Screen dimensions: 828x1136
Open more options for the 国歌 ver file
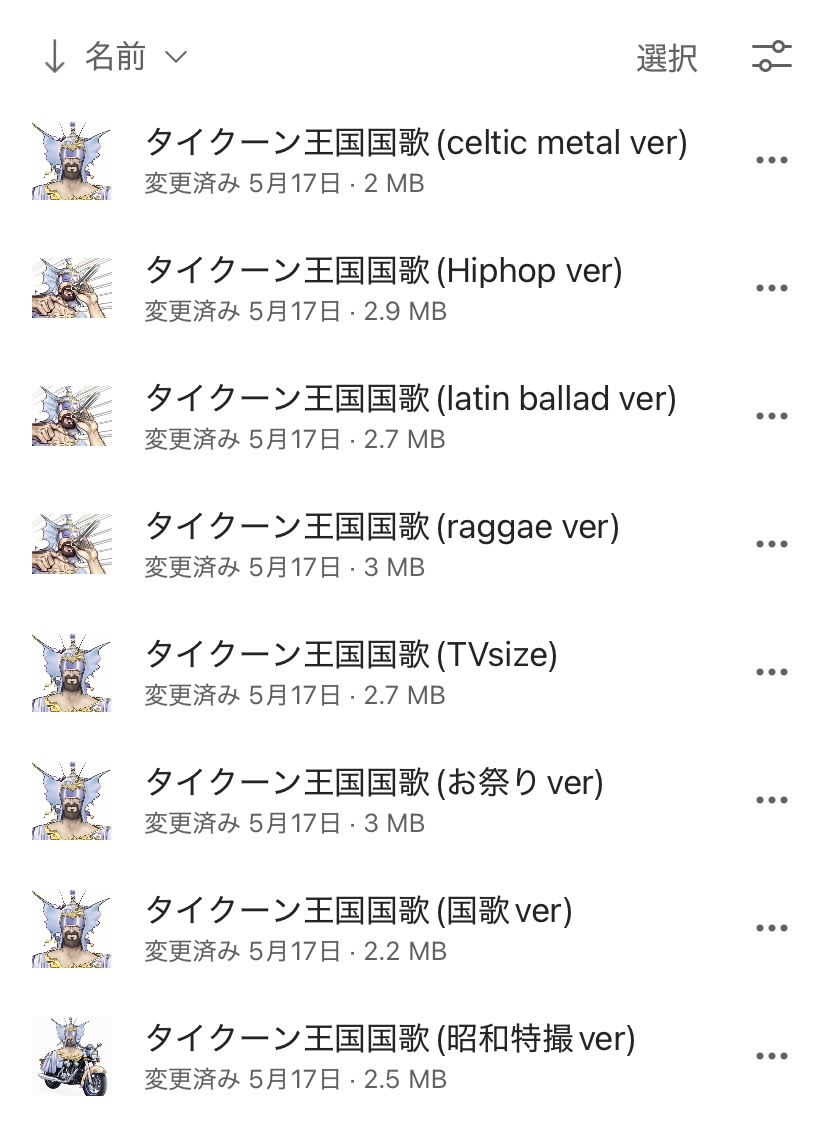(x=771, y=929)
